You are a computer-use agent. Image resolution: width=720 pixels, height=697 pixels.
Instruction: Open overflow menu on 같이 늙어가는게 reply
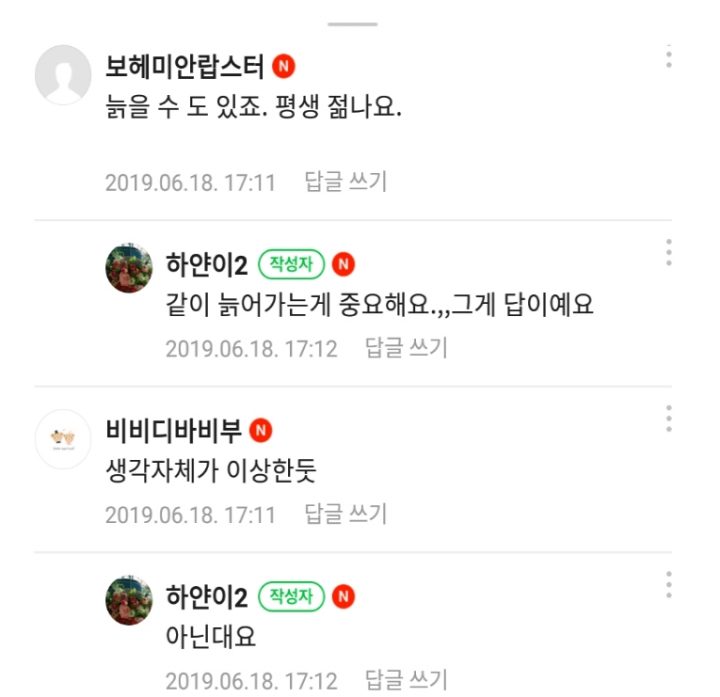(x=668, y=252)
